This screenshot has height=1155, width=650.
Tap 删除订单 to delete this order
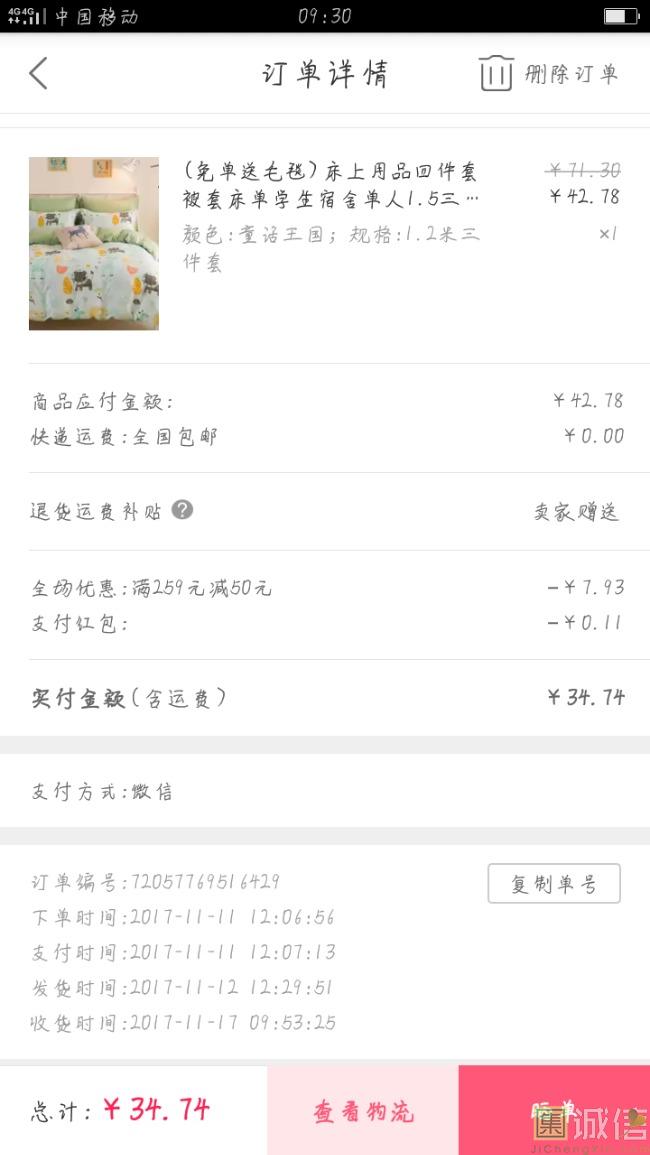[549, 74]
